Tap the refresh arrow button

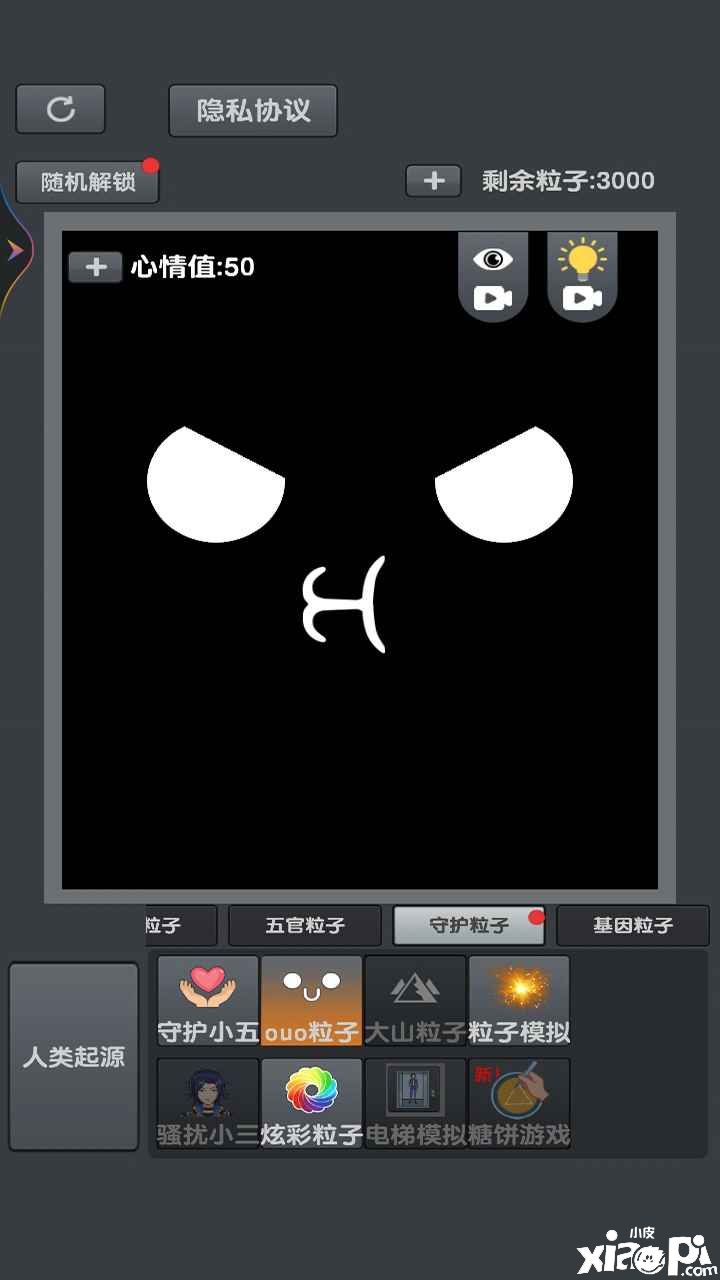[60, 109]
